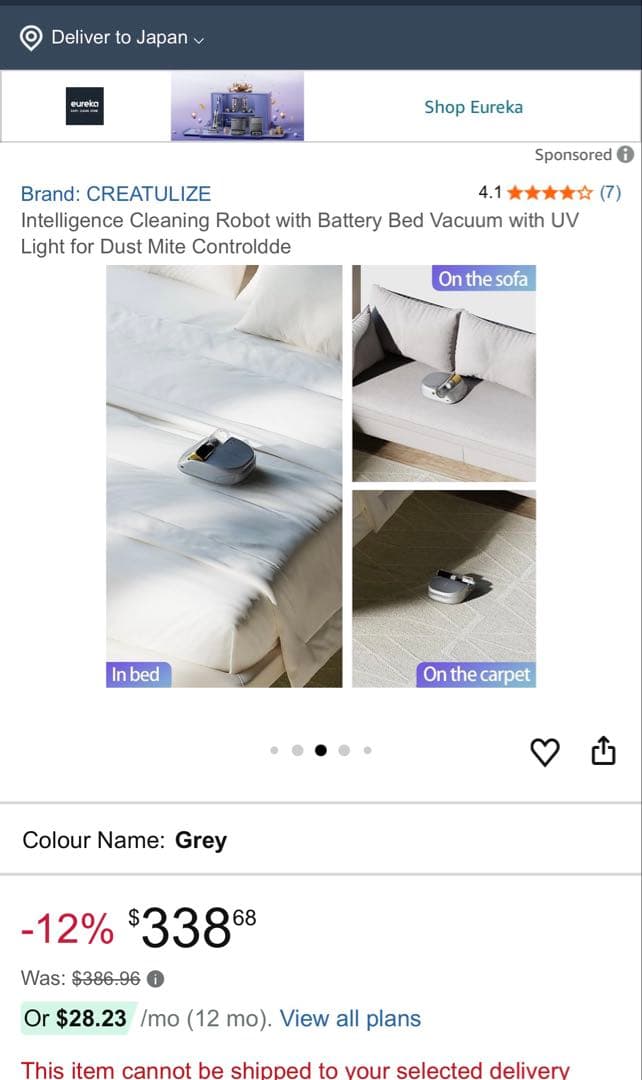Show info on the Was price
642x1080 pixels.
pyautogui.click(x=157, y=979)
